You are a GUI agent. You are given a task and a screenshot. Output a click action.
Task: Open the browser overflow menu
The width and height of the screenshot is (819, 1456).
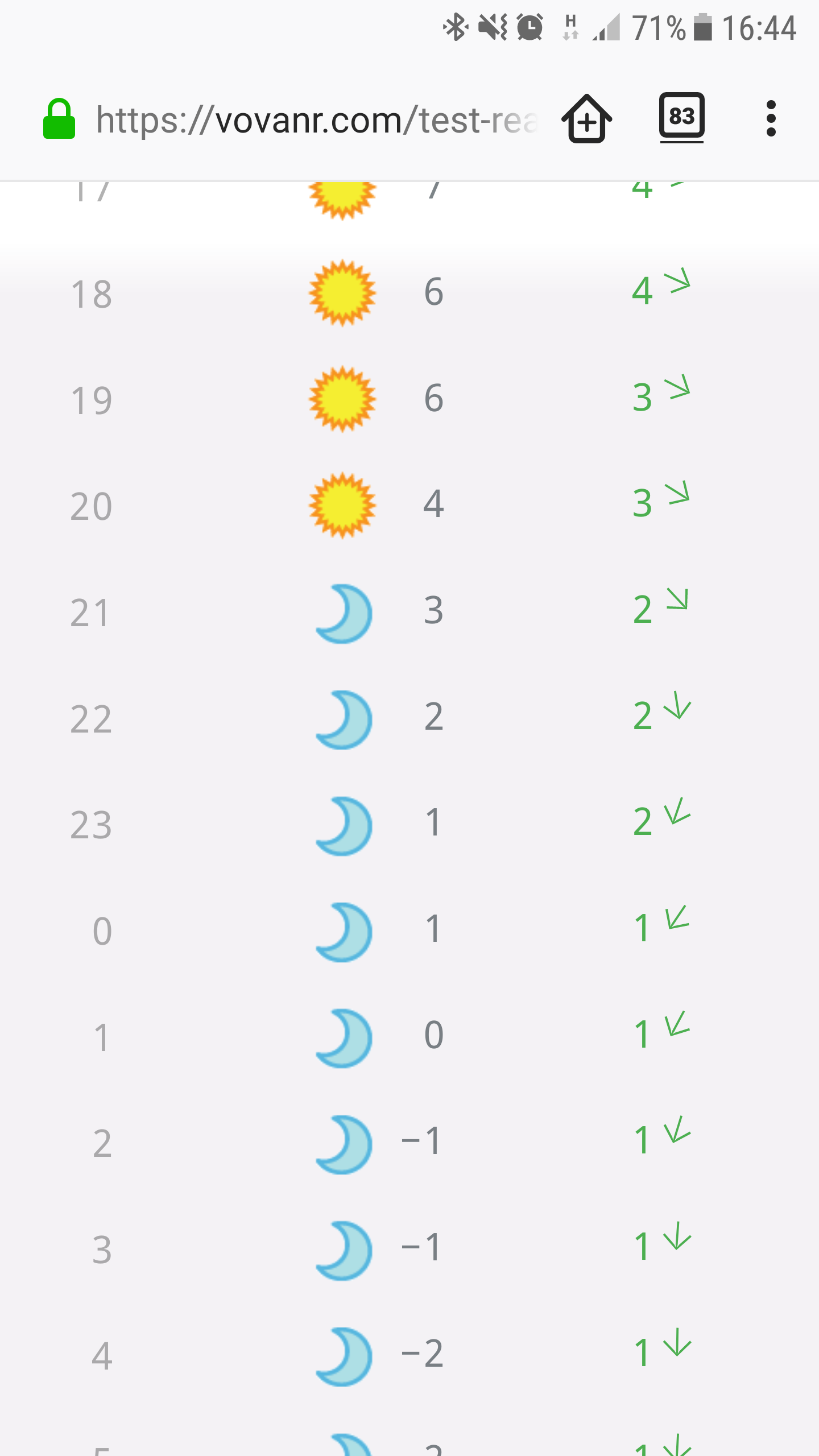(x=771, y=118)
